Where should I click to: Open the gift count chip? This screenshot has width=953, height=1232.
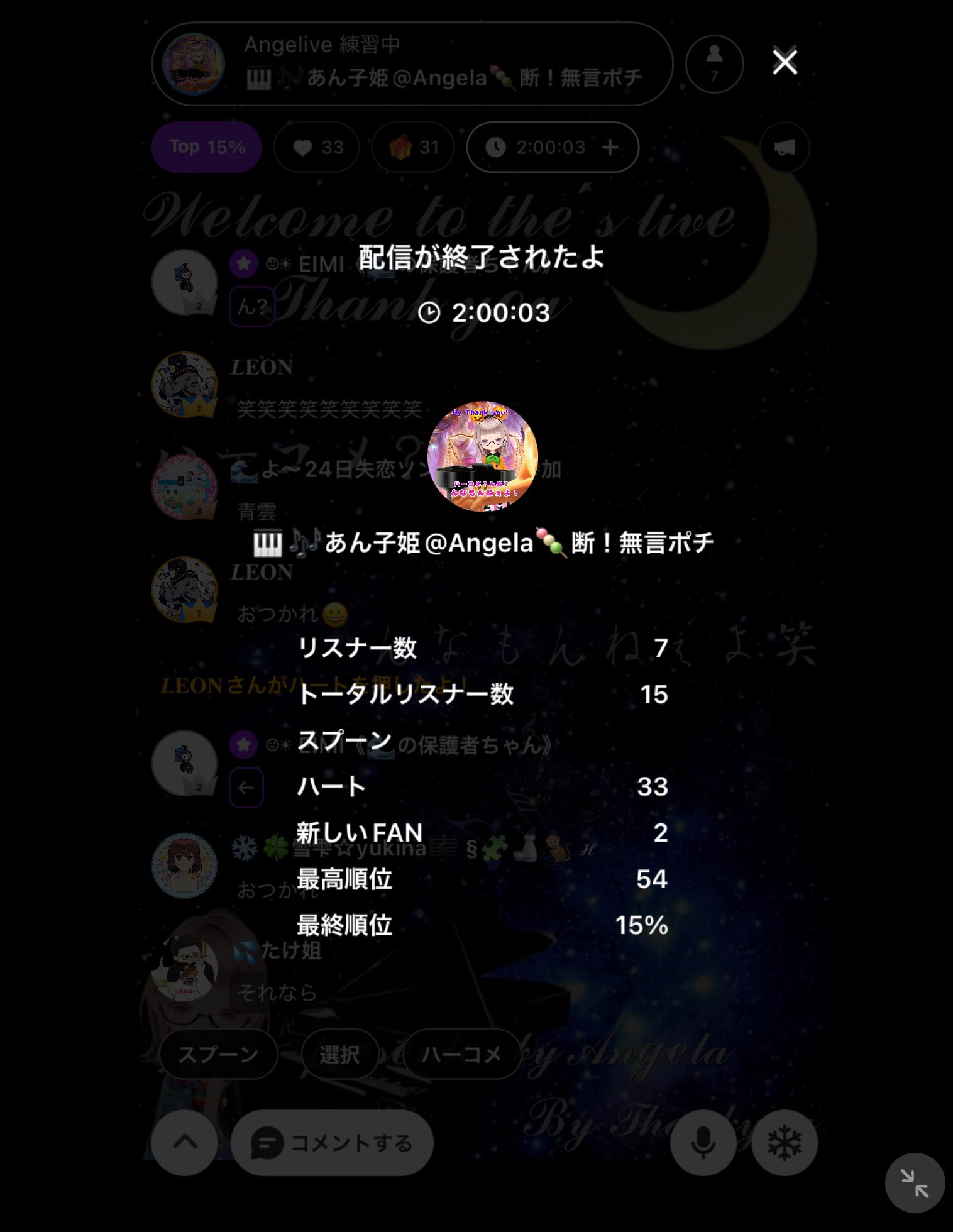413,148
